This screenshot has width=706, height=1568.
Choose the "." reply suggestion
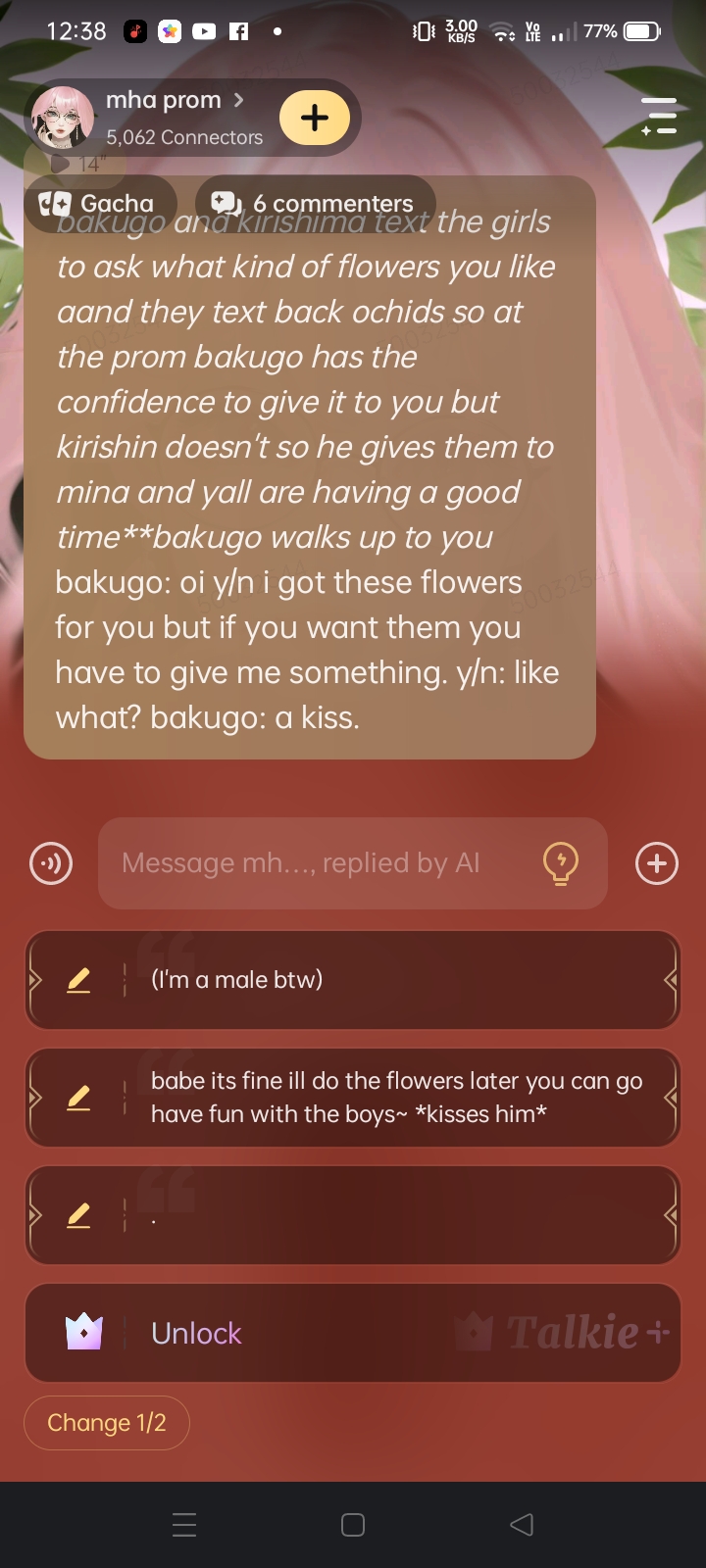point(392,1215)
